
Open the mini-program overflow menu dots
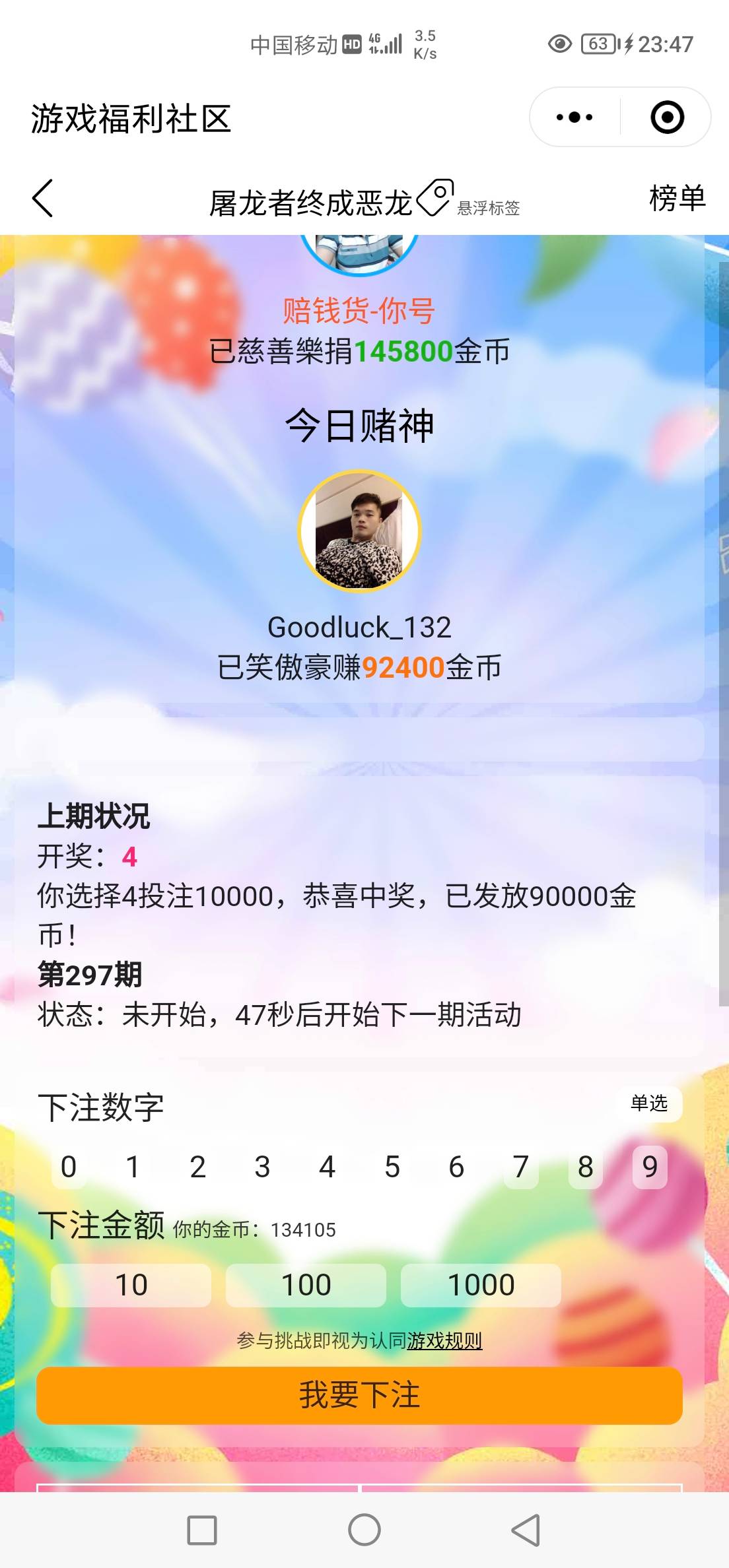(574, 117)
